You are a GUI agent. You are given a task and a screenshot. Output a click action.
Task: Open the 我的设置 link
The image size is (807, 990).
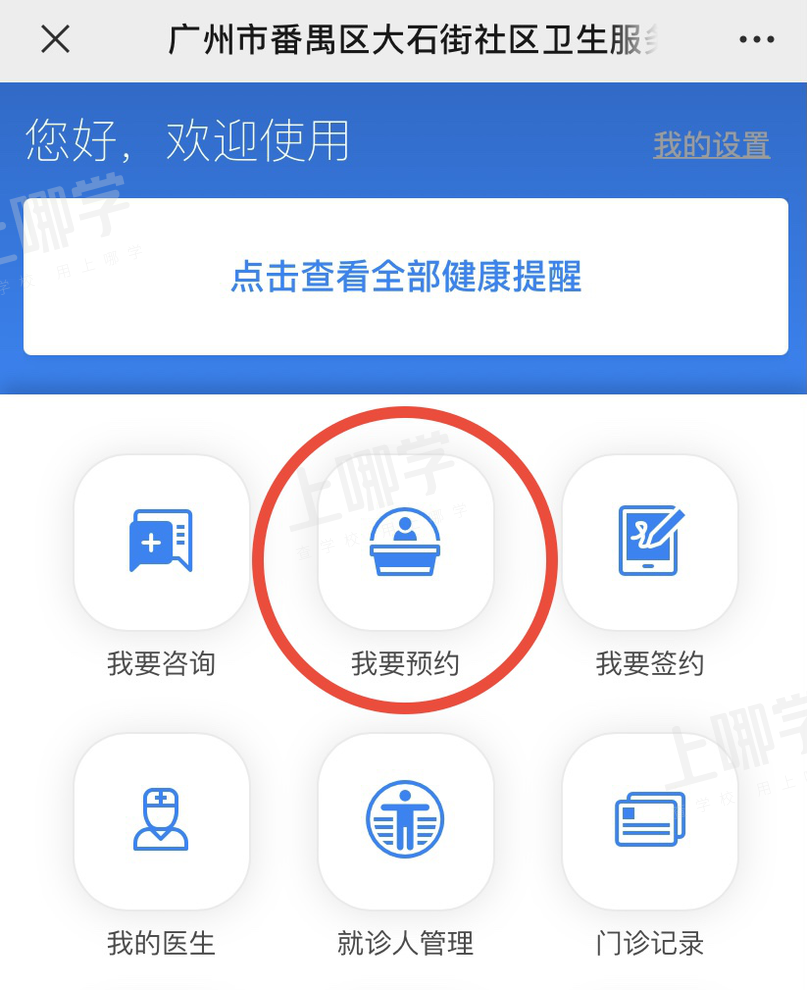click(711, 145)
